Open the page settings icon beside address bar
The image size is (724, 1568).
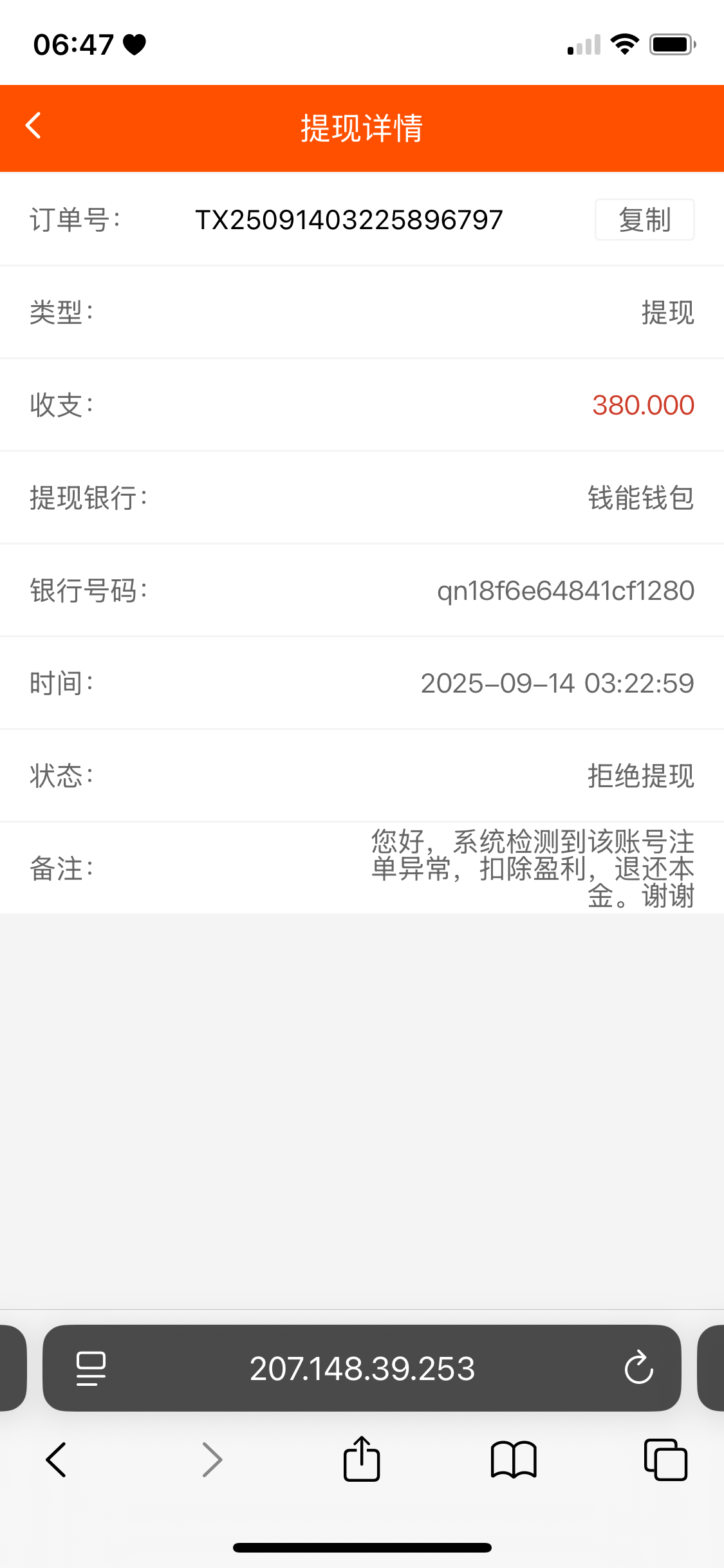tap(90, 1369)
